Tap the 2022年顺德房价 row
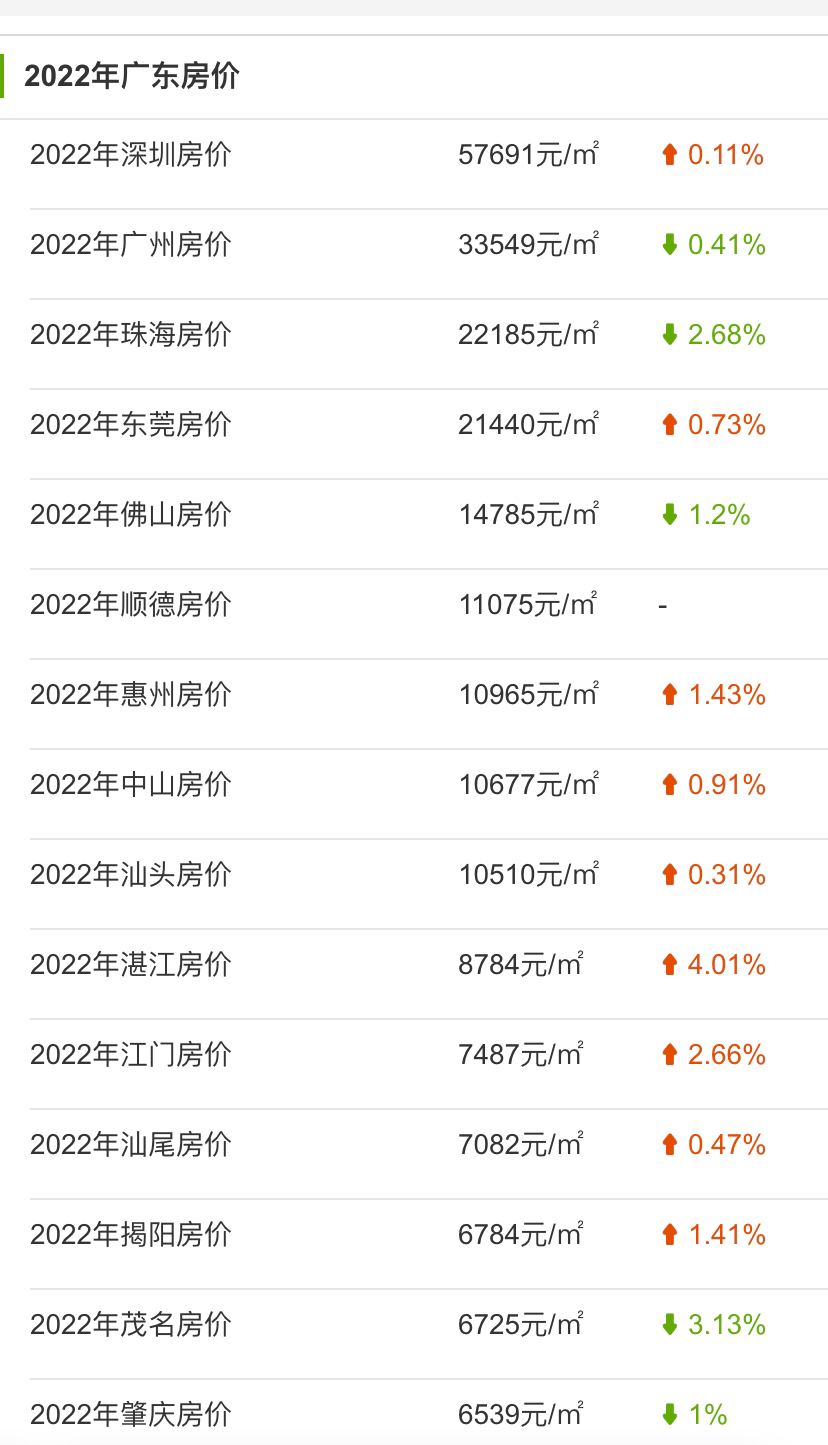This screenshot has width=828, height=1445. coord(131,605)
